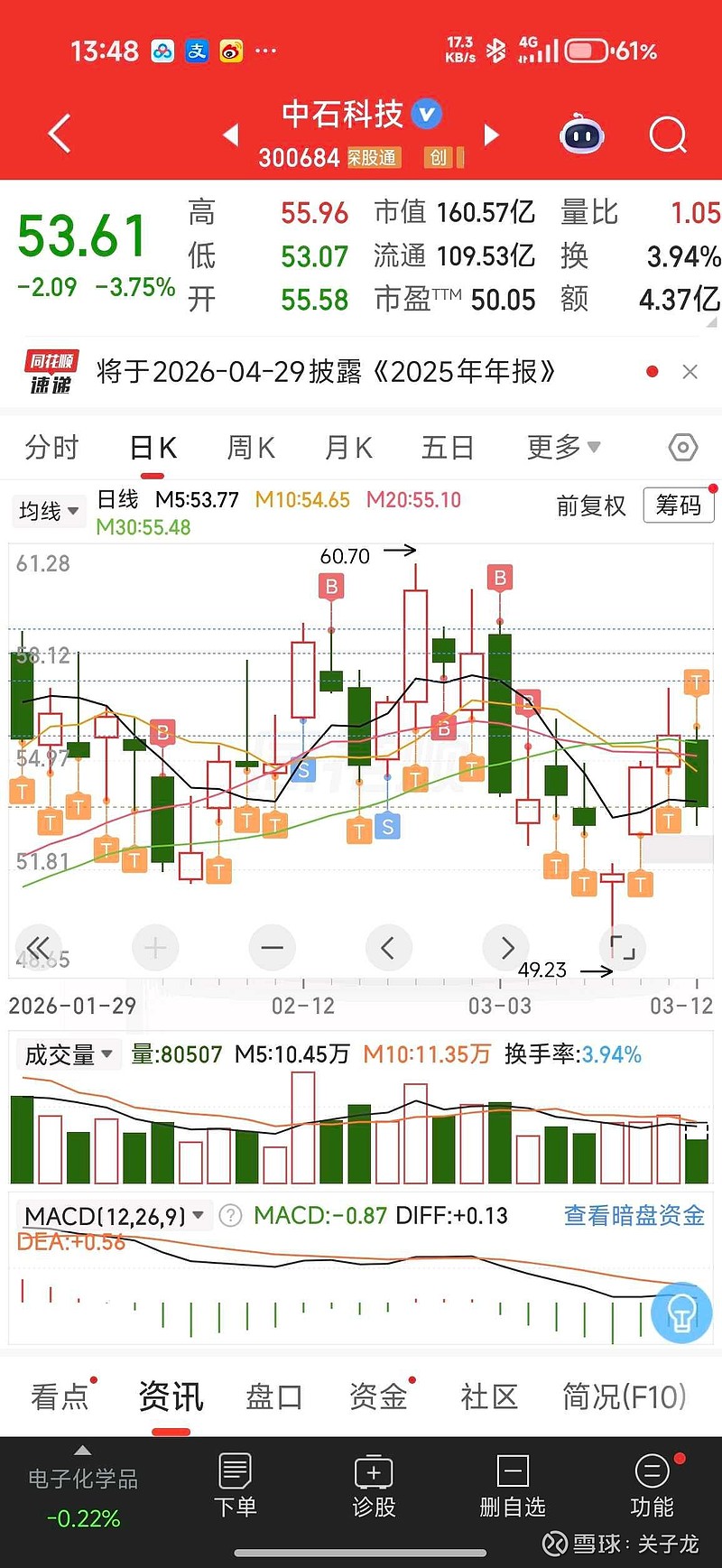Open the 成交量 indicator dropdown
This screenshot has height=1568, width=722.
click(x=68, y=1054)
